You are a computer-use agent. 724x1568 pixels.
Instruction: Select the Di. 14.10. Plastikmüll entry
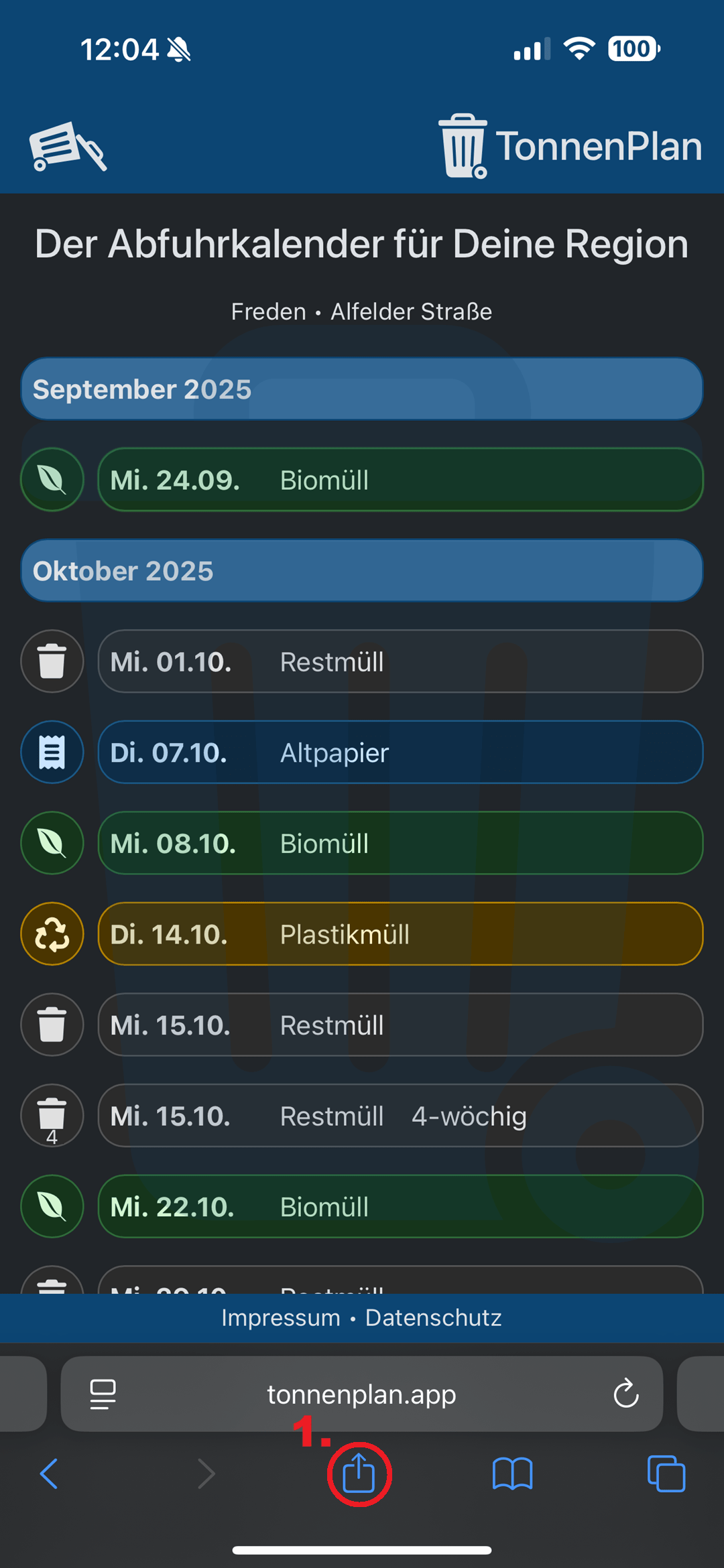tap(400, 934)
